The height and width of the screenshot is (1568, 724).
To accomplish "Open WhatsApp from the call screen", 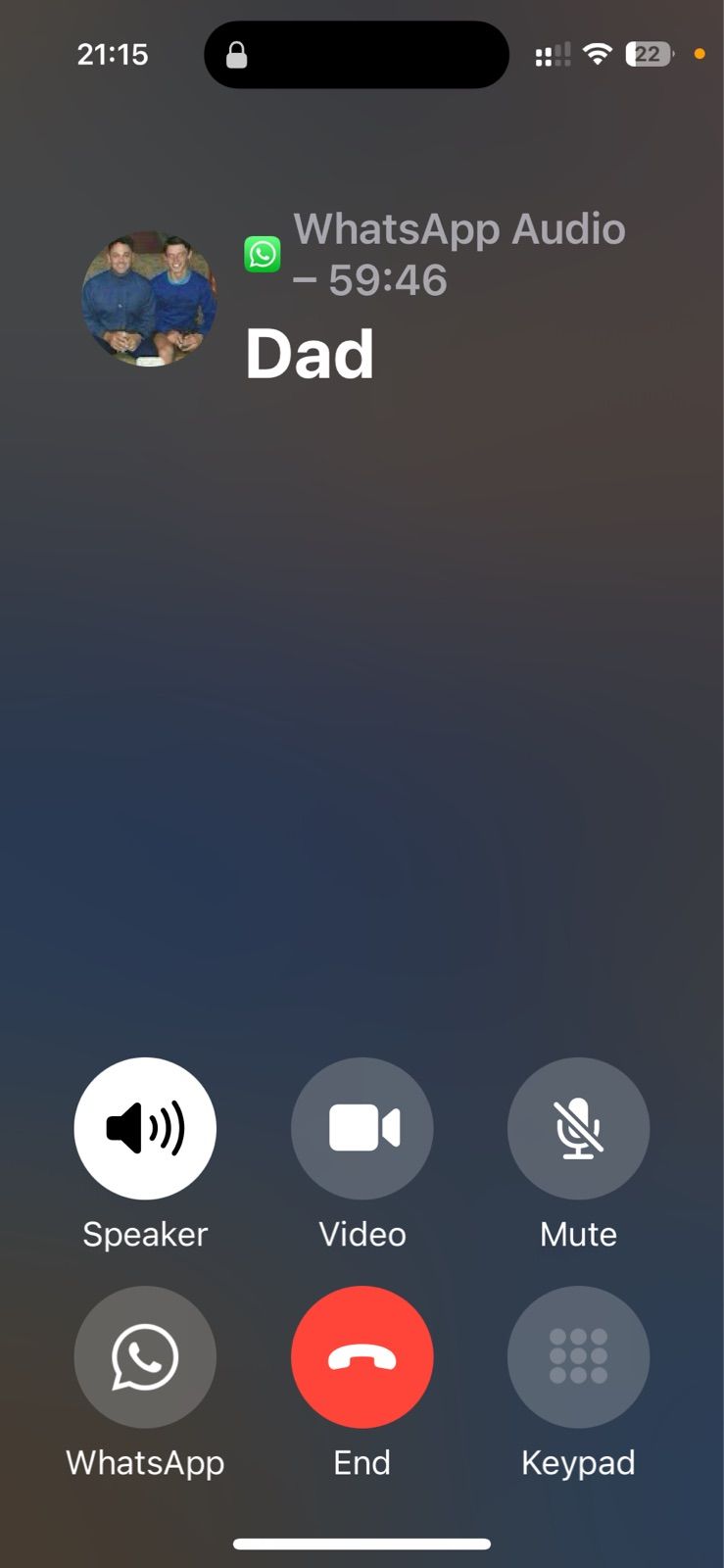I will [x=145, y=1356].
